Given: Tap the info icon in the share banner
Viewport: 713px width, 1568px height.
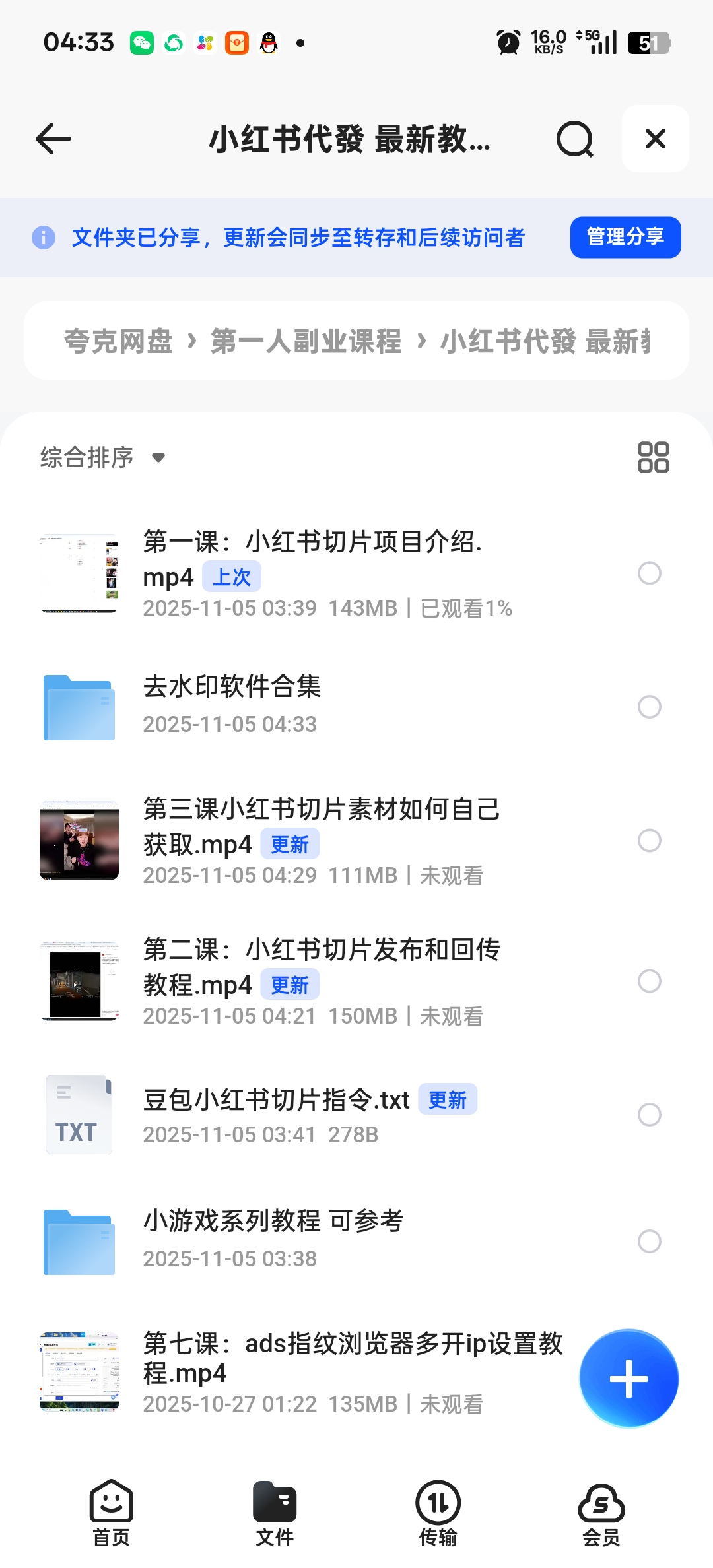Looking at the screenshot, I should [42, 238].
